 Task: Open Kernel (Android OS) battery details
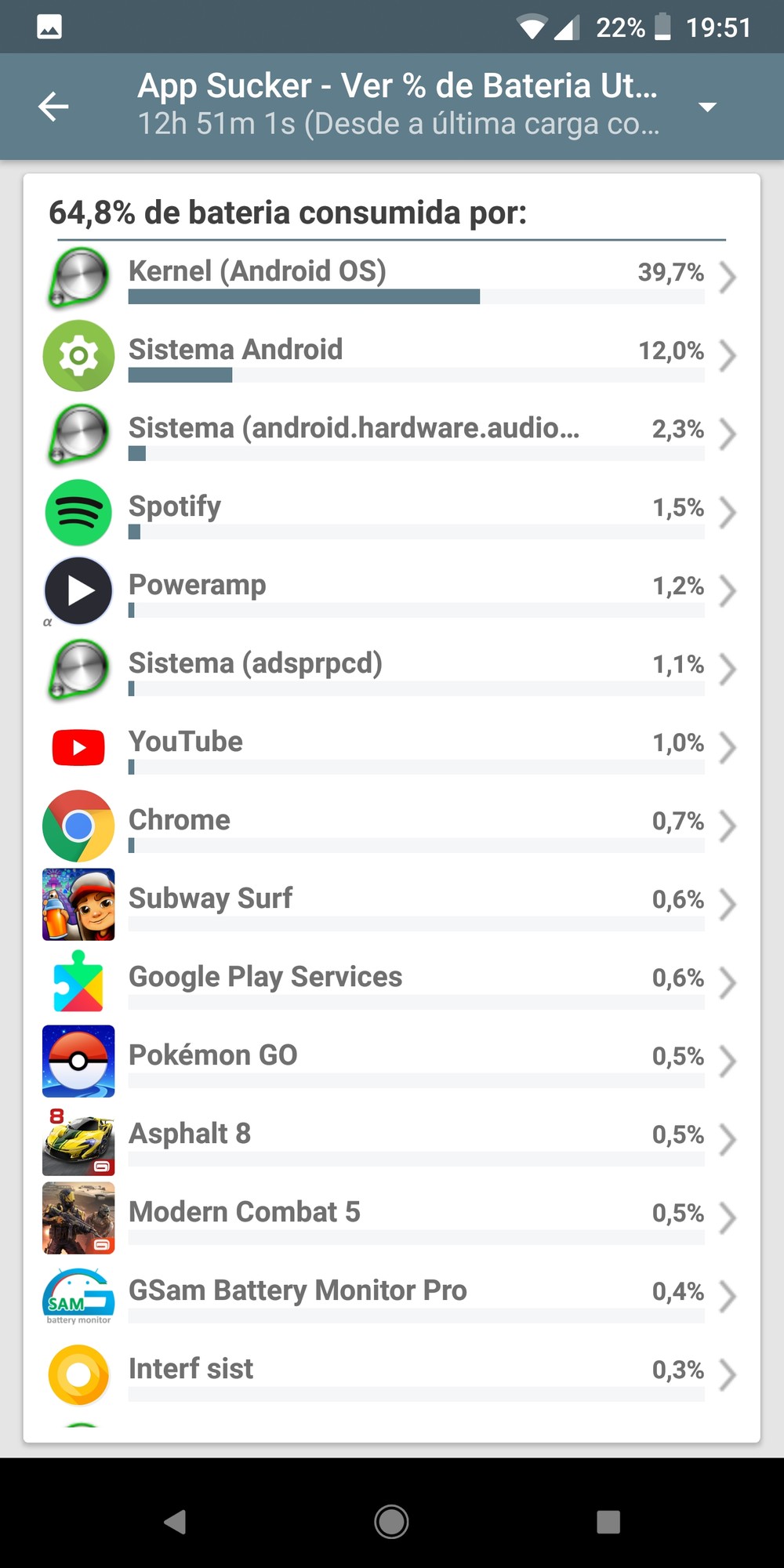pos(392,277)
